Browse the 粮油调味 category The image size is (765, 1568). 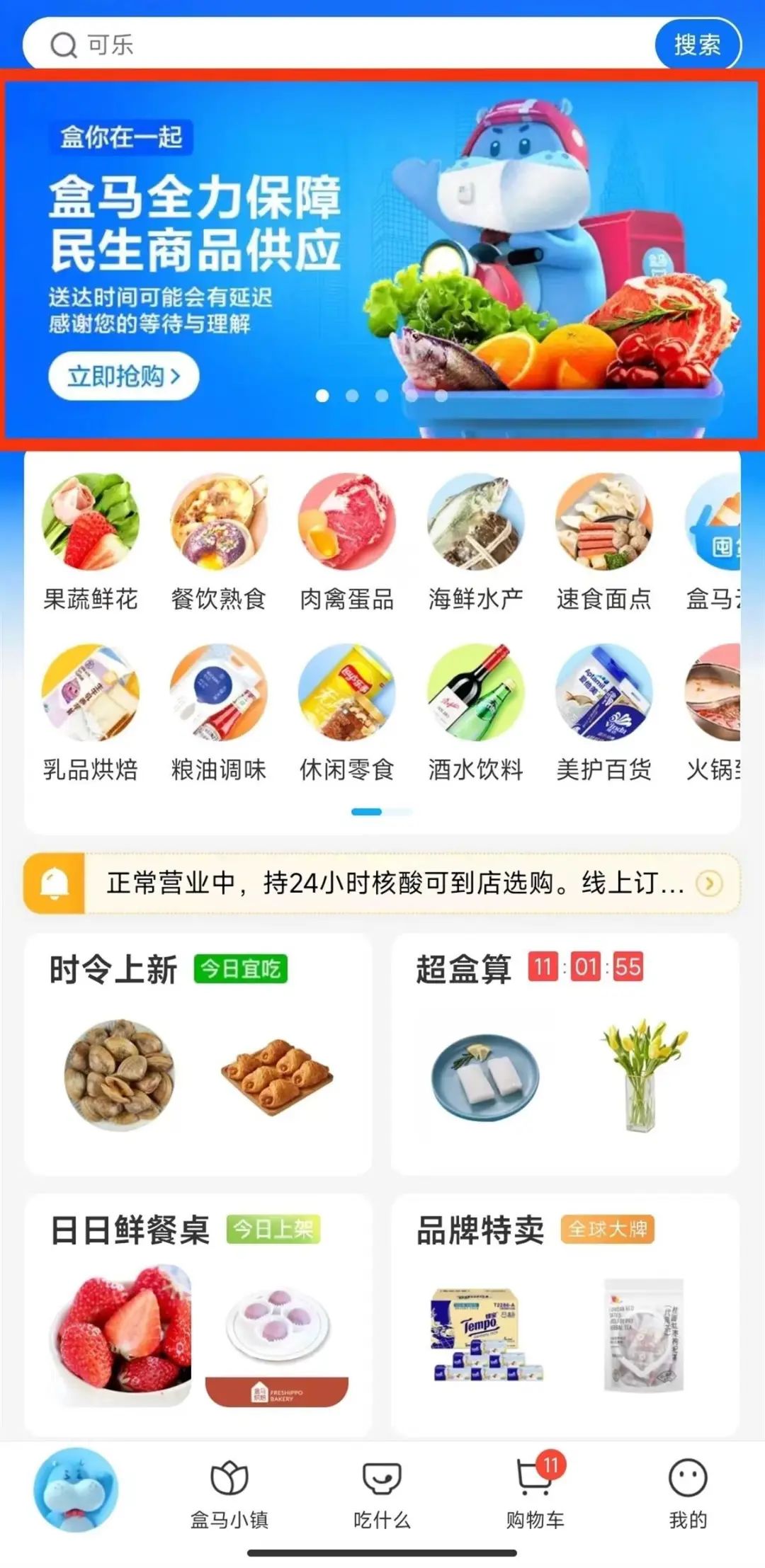pos(218,711)
